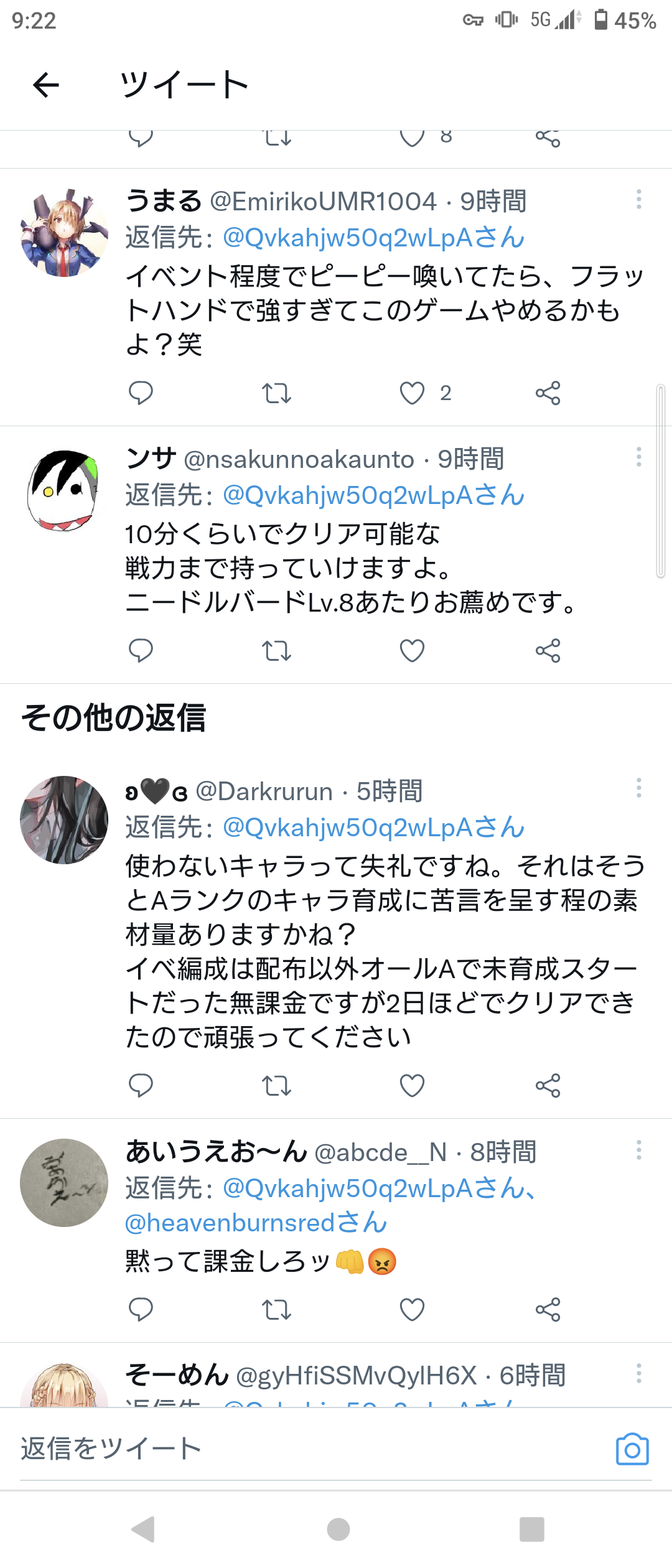Image resolution: width=672 pixels, height=1568 pixels.
Task: Reply to the @Darkrurun tweet
Action: [x=141, y=1086]
